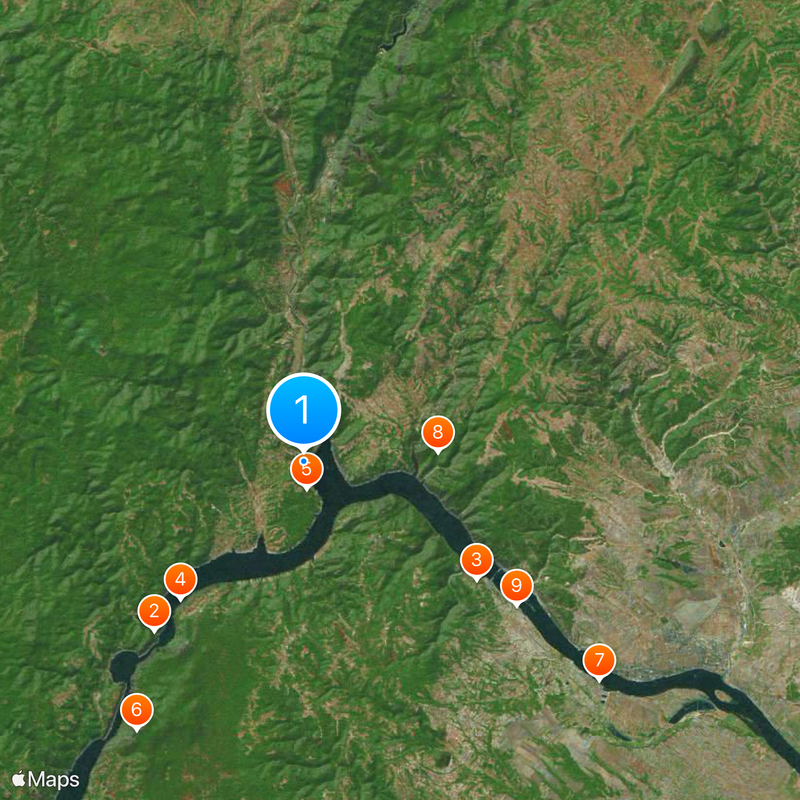Open map pin number 3

pos(477,560)
